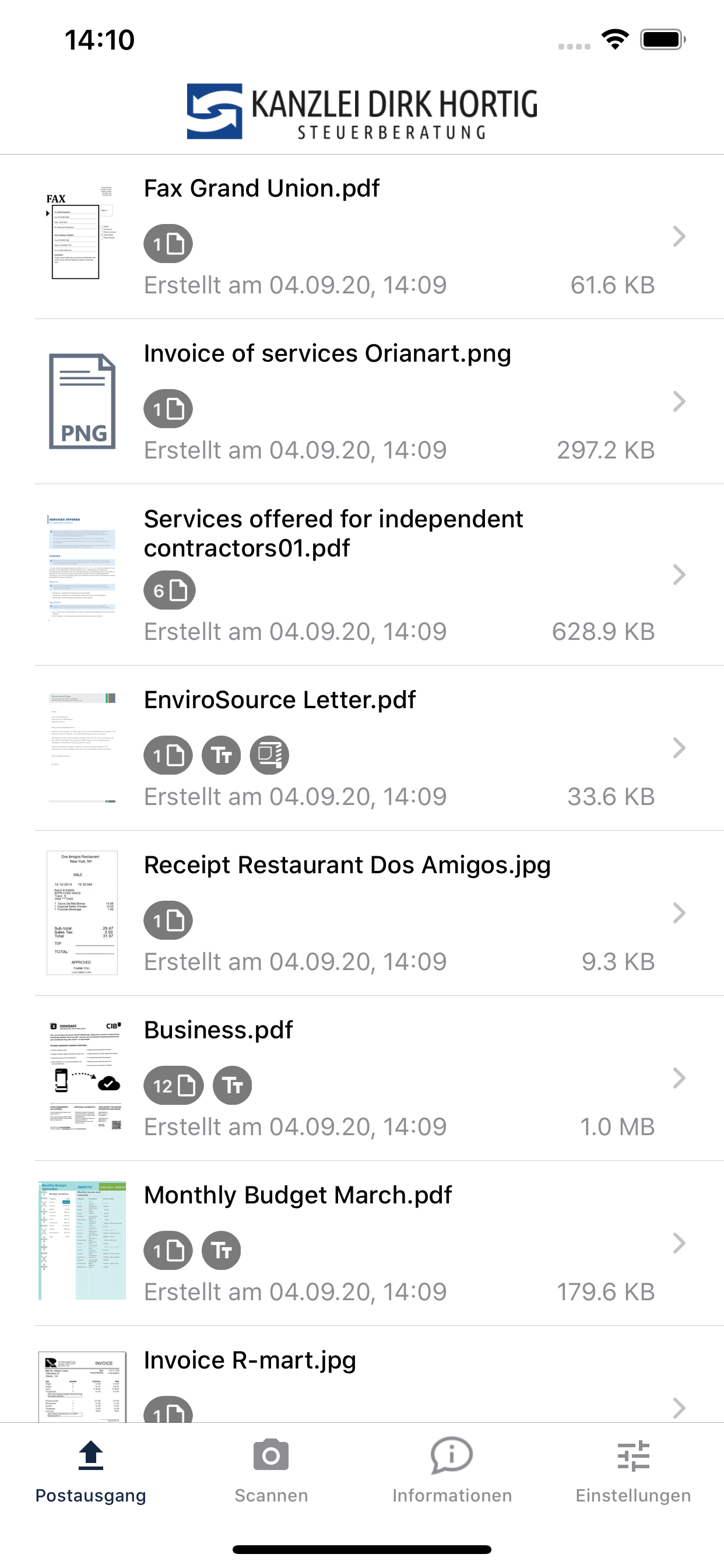Open Fax Grand Union.pdf document

[362, 236]
